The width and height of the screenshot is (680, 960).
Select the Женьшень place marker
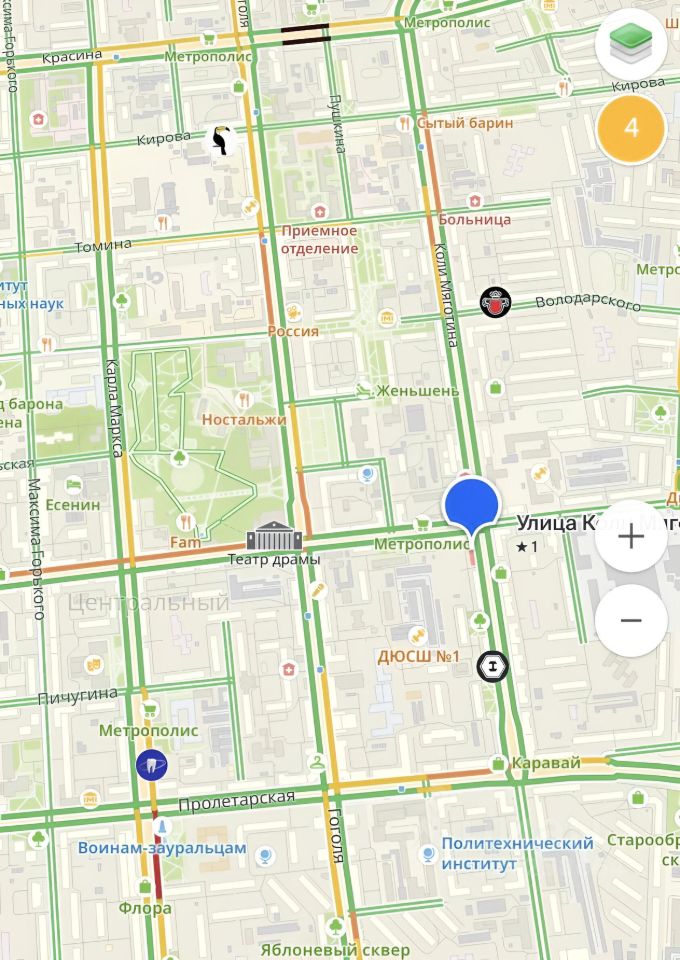coord(364,391)
